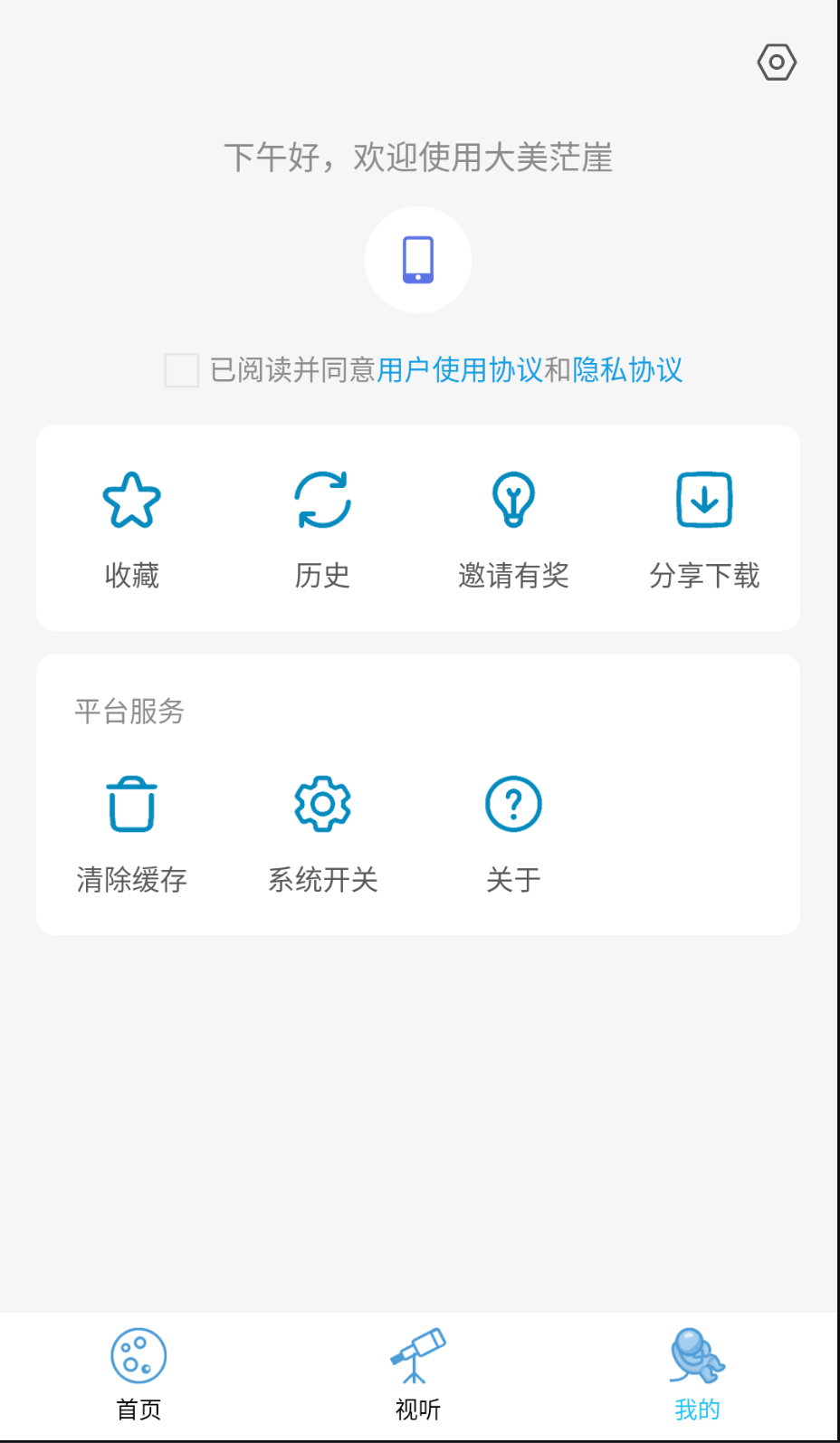Screen dimensions: 840x1443
Task: Tap the 清除缓存 text label
Action: point(131,879)
